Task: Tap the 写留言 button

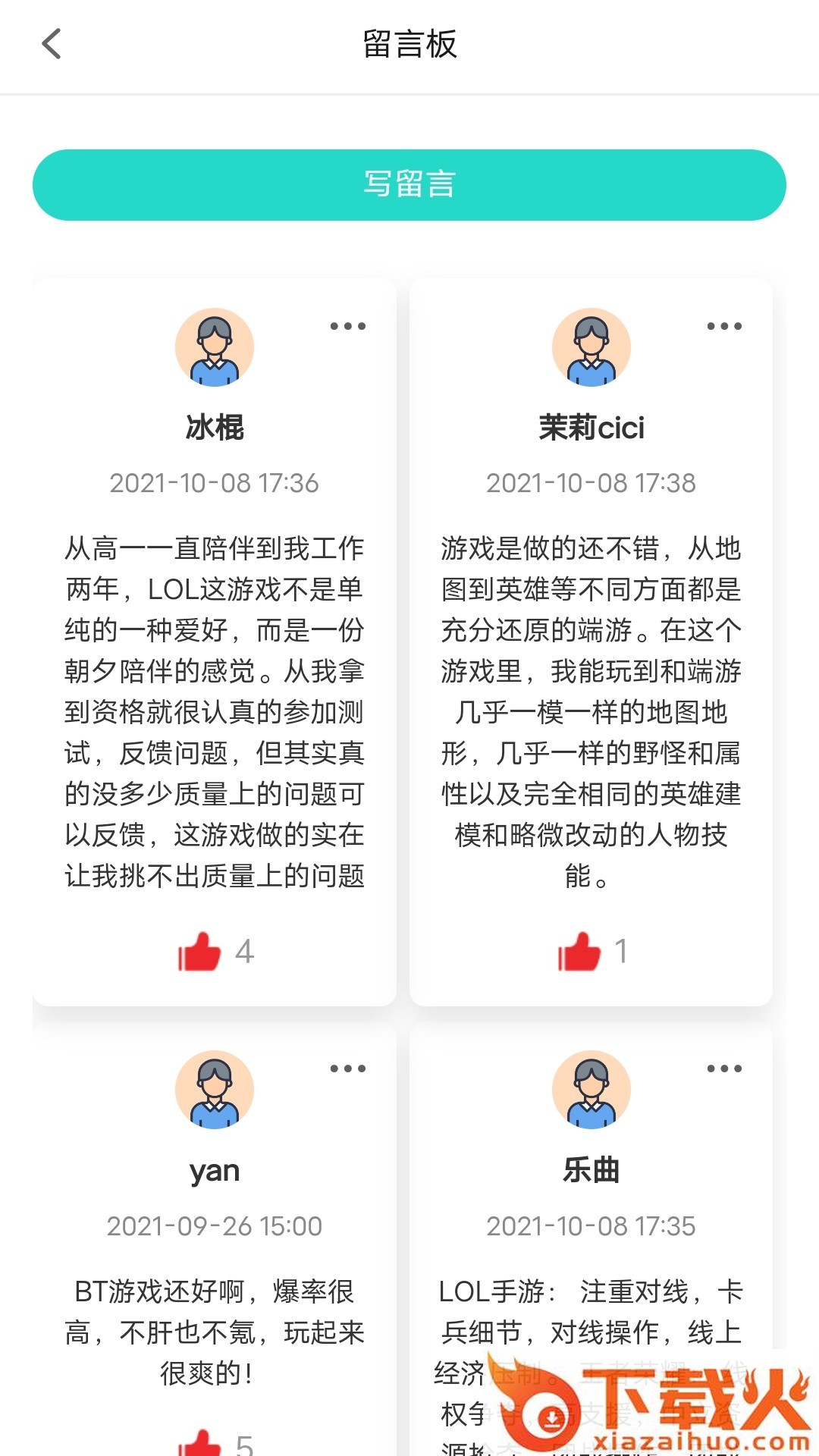Action: (x=409, y=185)
